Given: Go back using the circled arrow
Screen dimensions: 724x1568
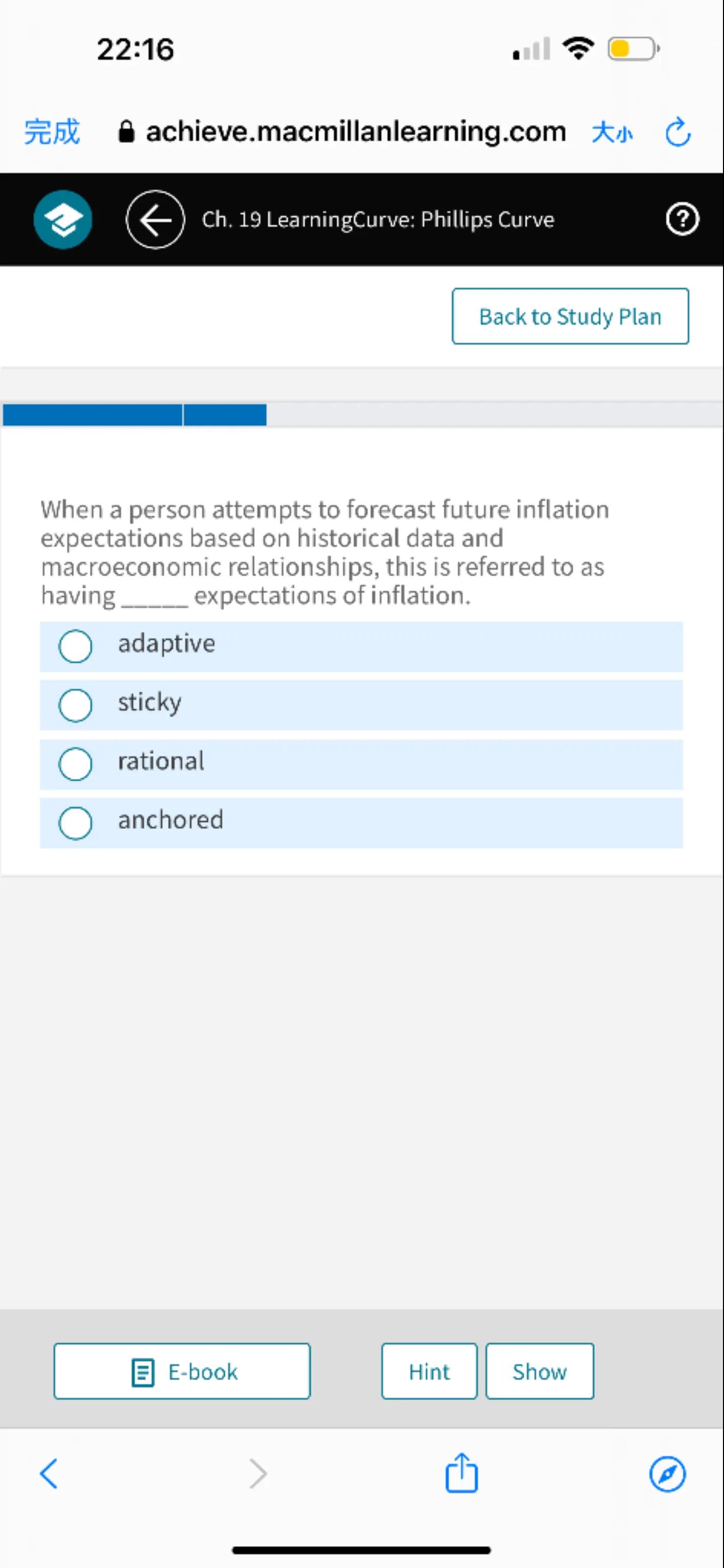Looking at the screenshot, I should click(x=155, y=219).
